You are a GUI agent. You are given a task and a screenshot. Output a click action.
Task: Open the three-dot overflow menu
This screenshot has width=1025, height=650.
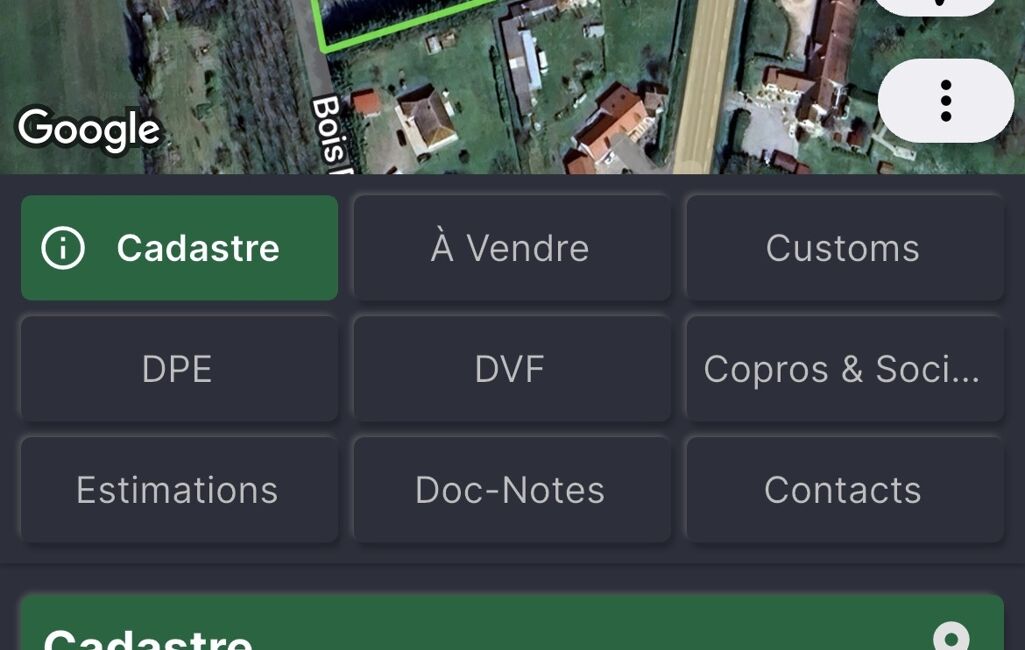[x=945, y=100]
